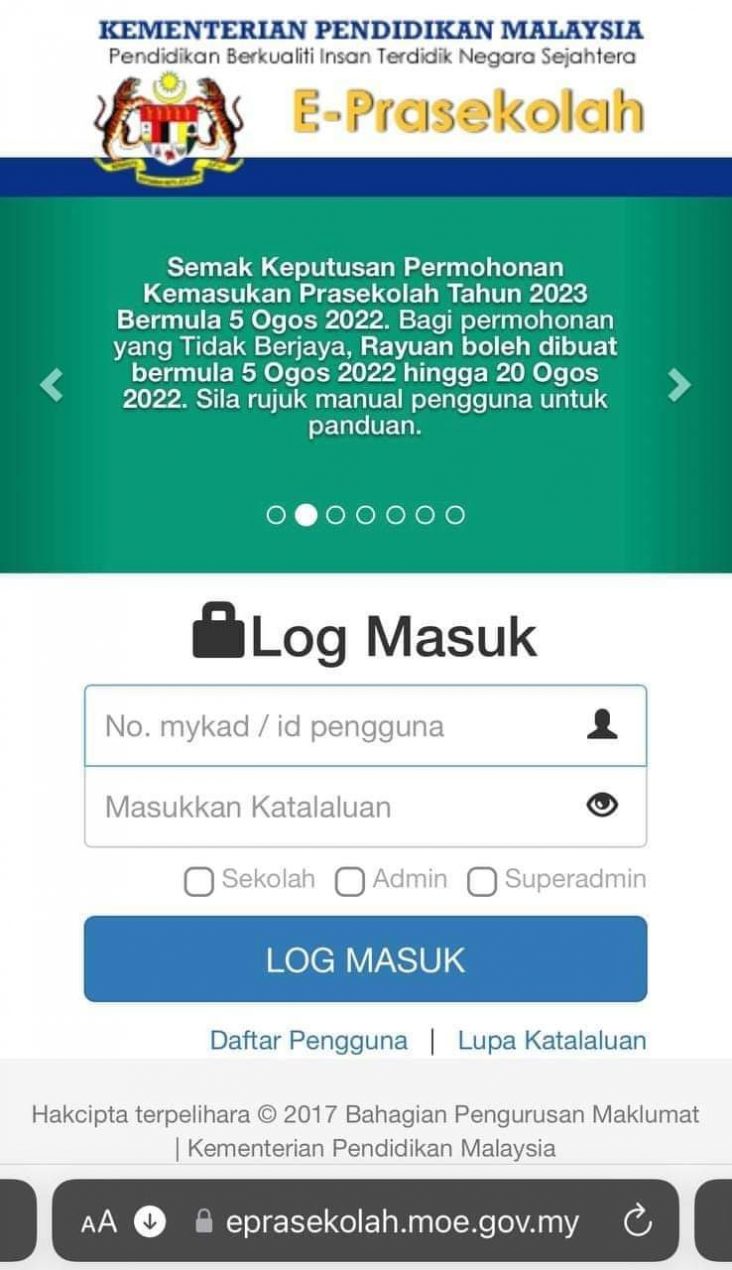
Task: Select the fifth carousel dot
Action: [397, 515]
